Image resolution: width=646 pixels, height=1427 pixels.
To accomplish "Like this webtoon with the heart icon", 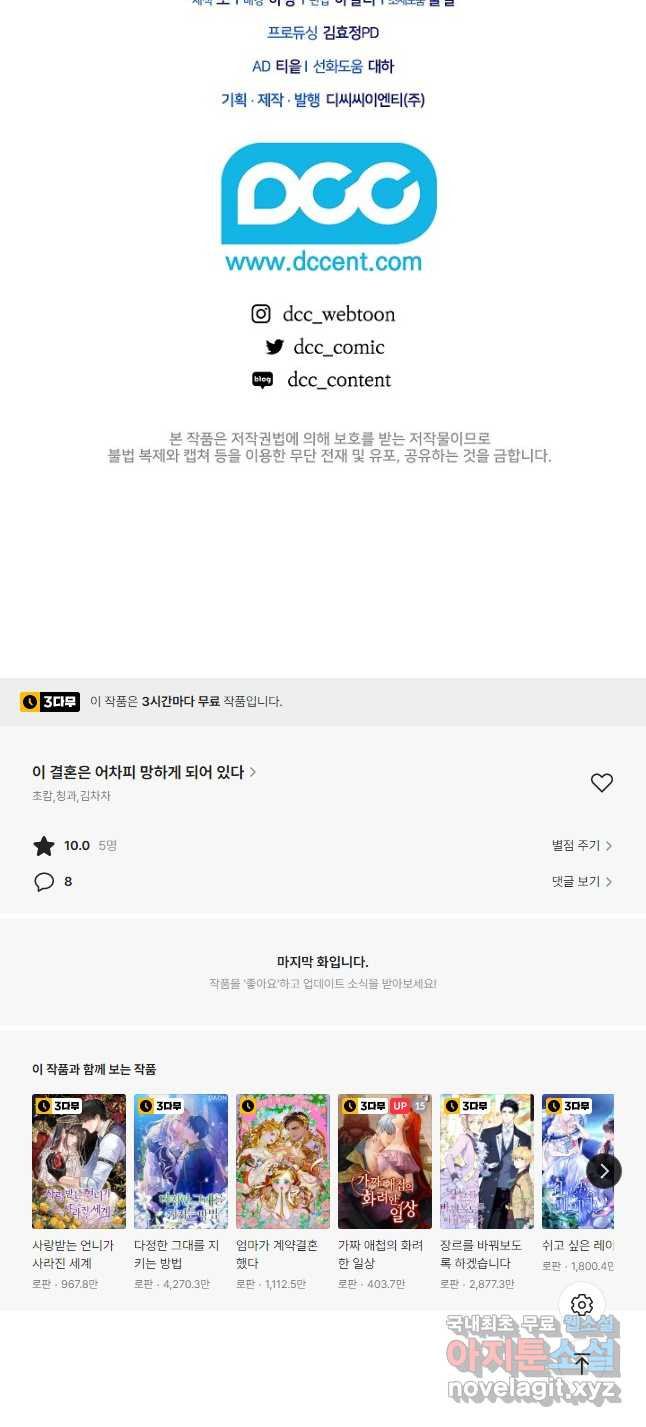I will coord(601,783).
